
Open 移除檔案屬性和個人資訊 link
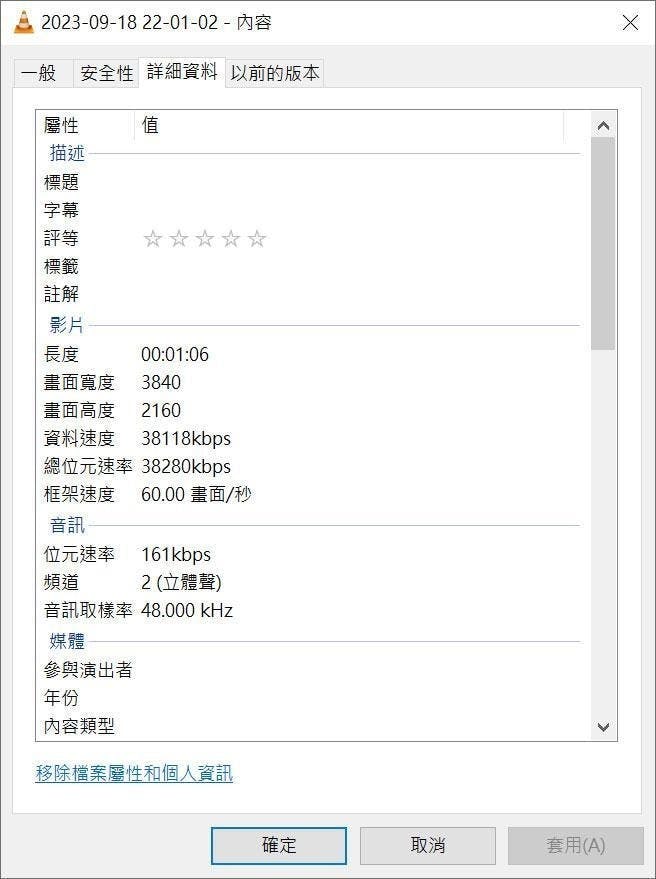(134, 773)
